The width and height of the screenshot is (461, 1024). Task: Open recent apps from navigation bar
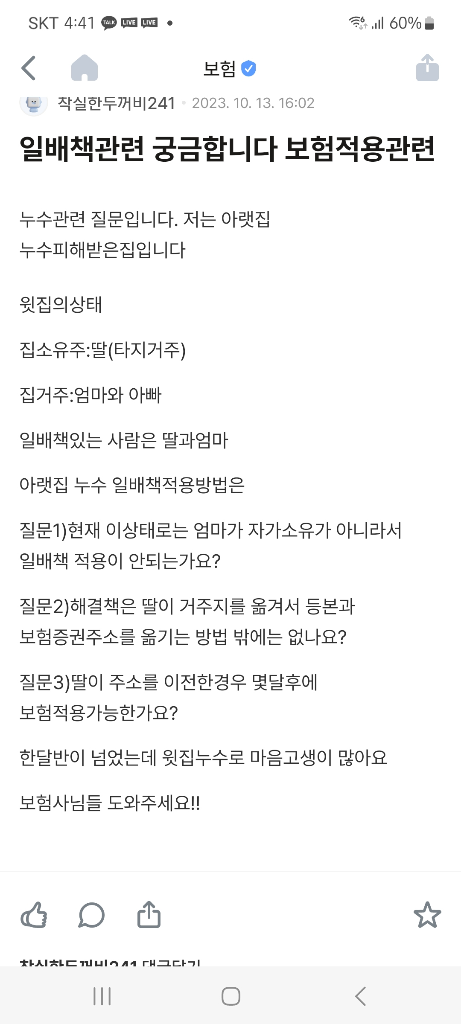point(102,996)
